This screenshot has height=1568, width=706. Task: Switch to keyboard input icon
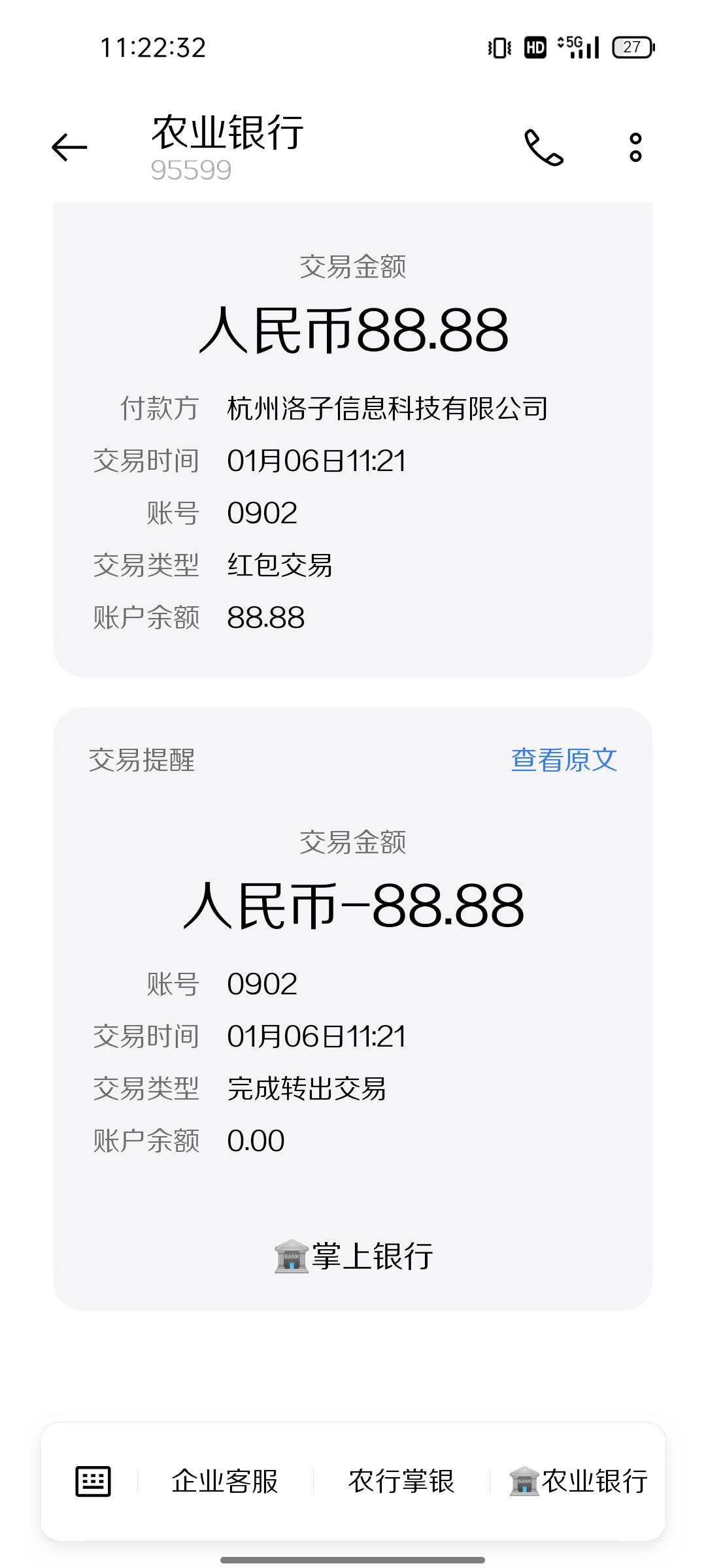point(93,1481)
